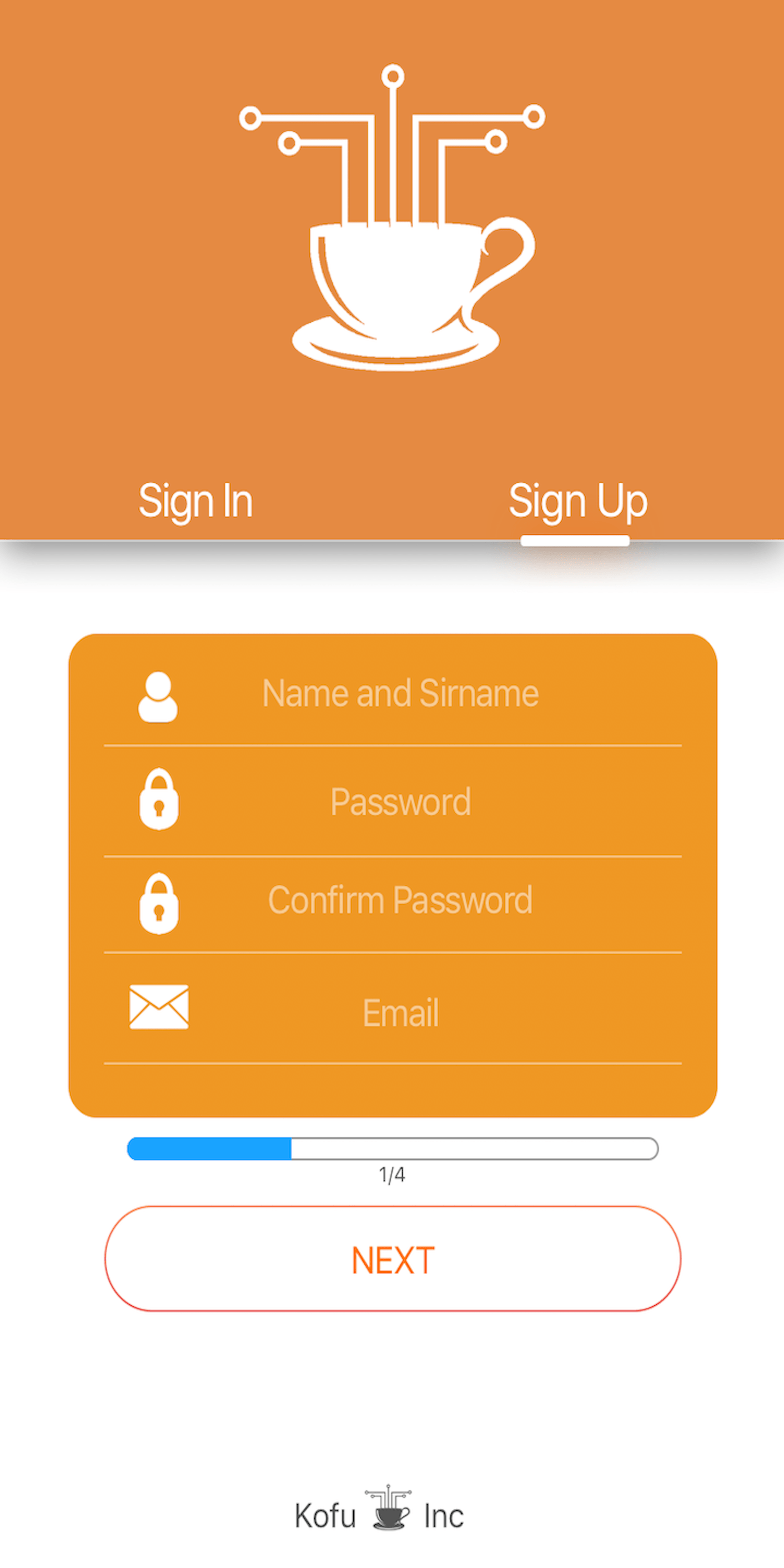Focus the Password field

pyautogui.click(x=400, y=801)
